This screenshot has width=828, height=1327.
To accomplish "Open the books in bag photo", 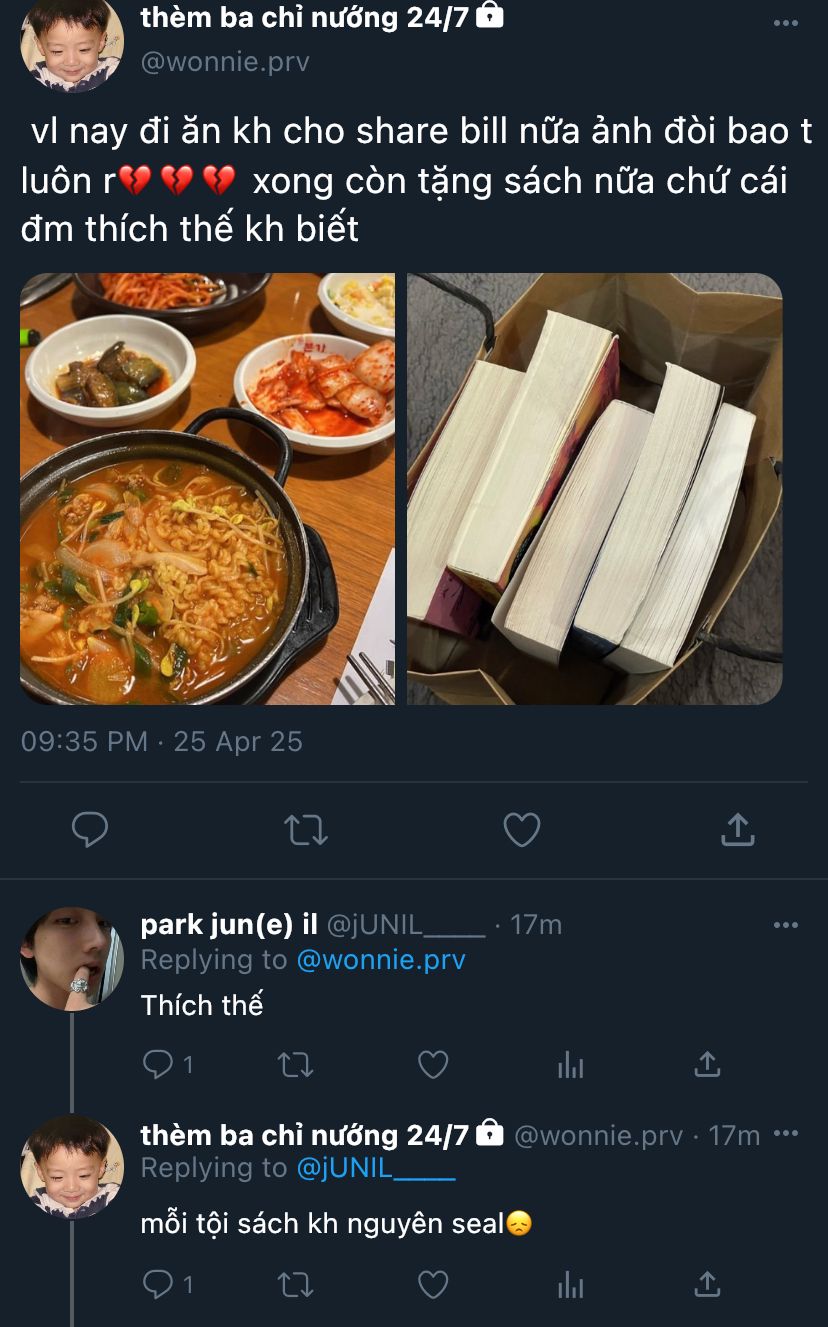I will [x=594, y=488].
